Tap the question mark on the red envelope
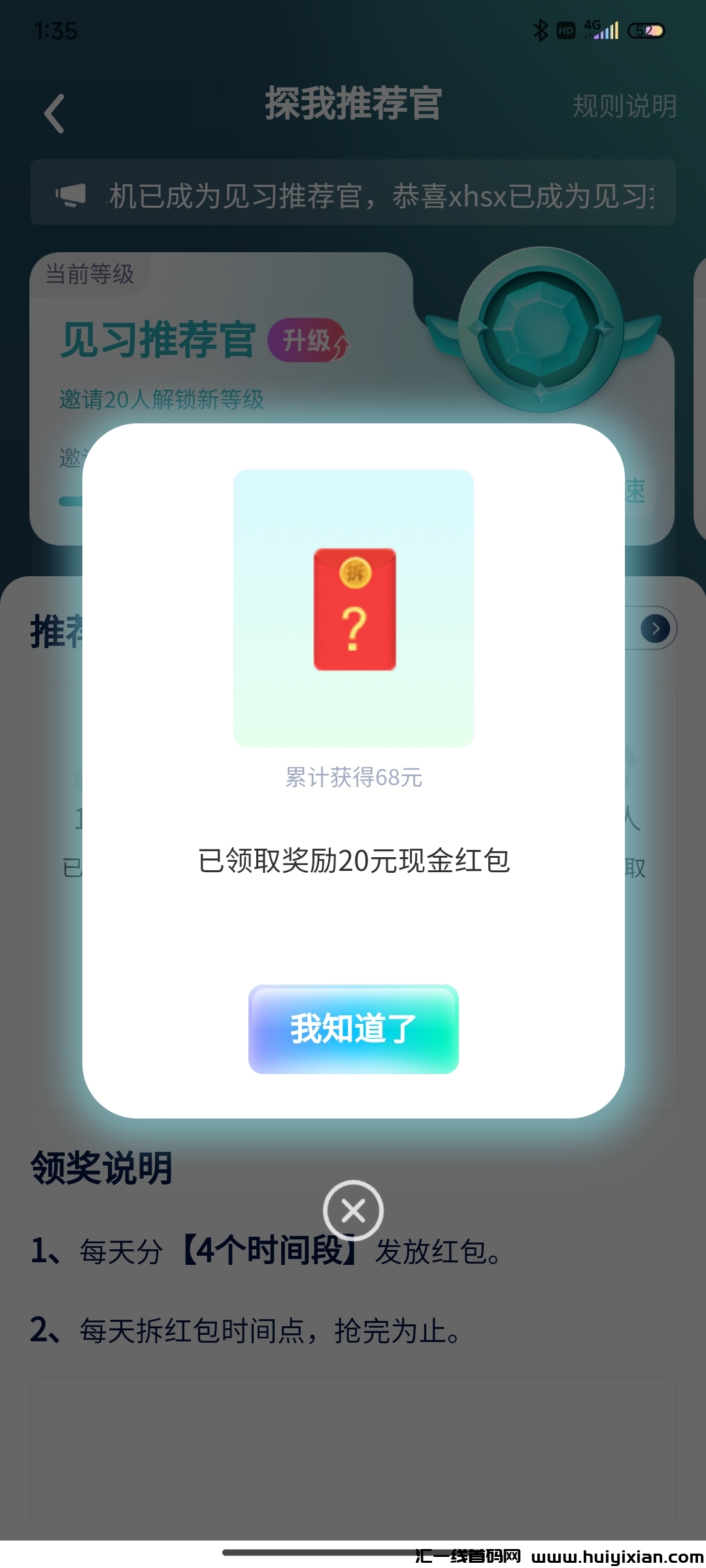 (353, 629)
